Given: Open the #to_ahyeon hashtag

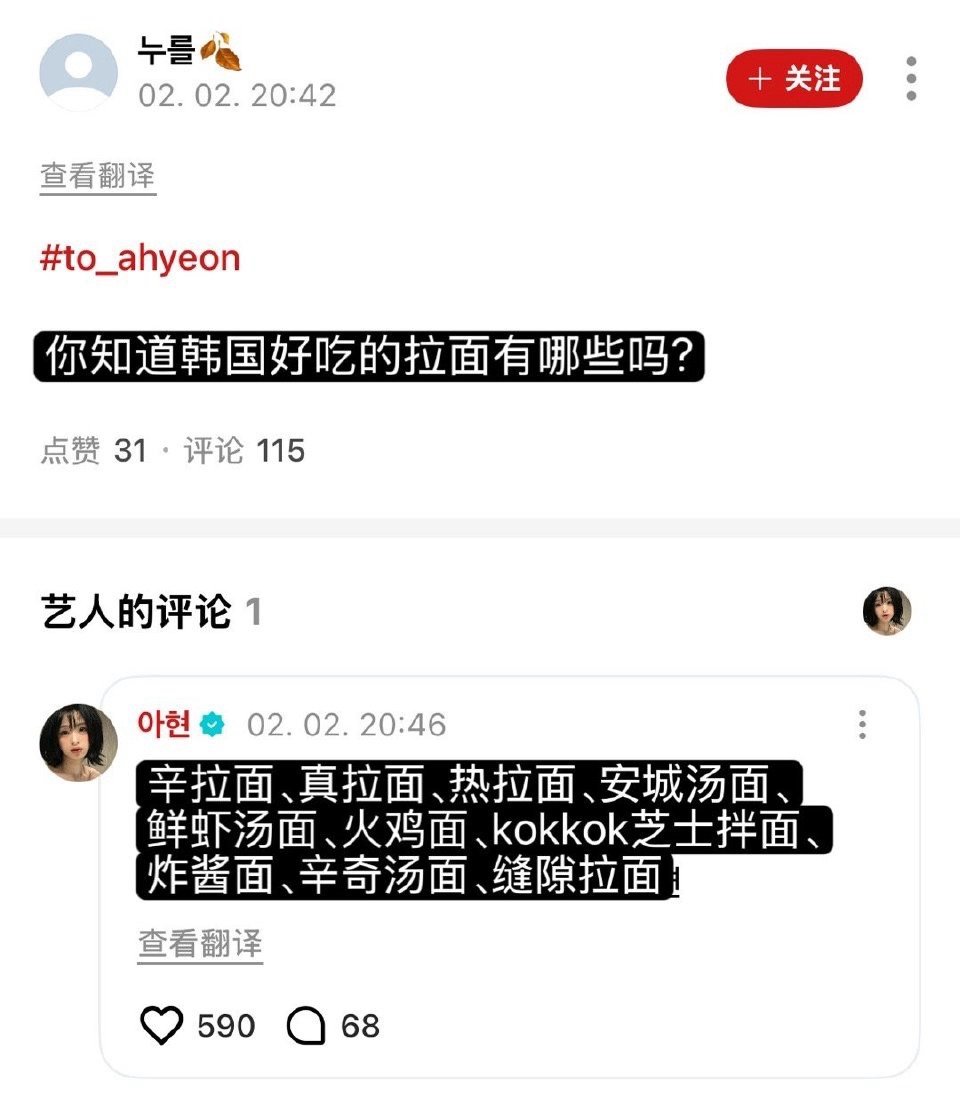Looking at the screenshot, I should 140,258.
